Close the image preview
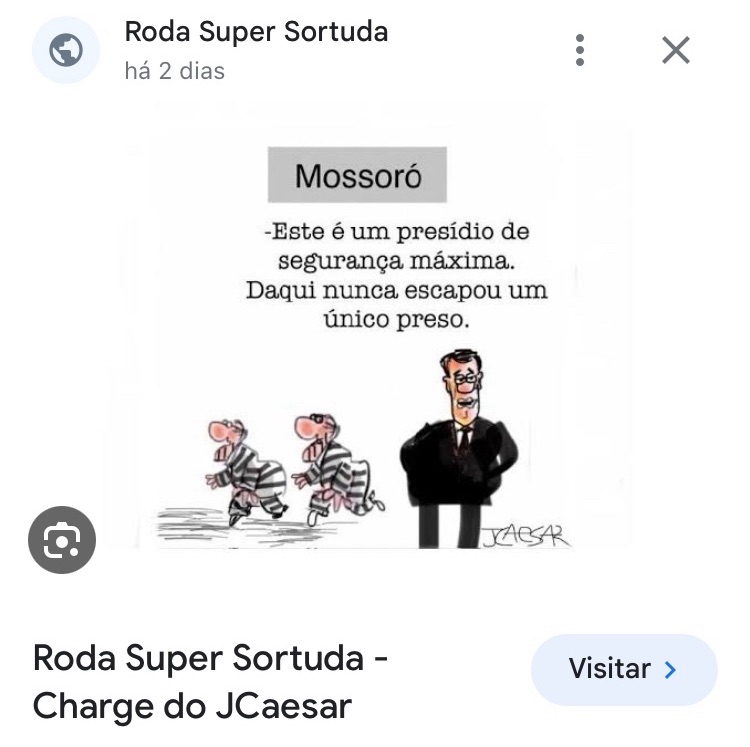This screenshot has width=750, height=747. [x=676, y=49]
